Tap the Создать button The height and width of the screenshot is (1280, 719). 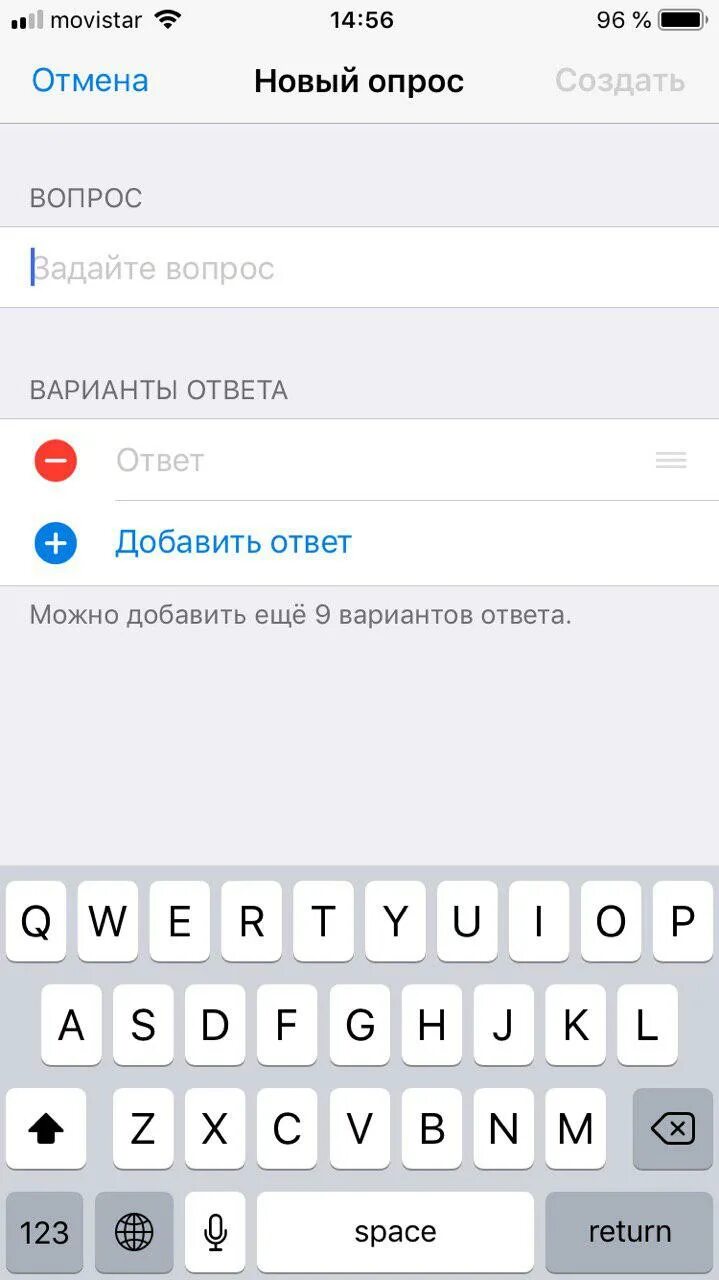[x=620, y=81]
